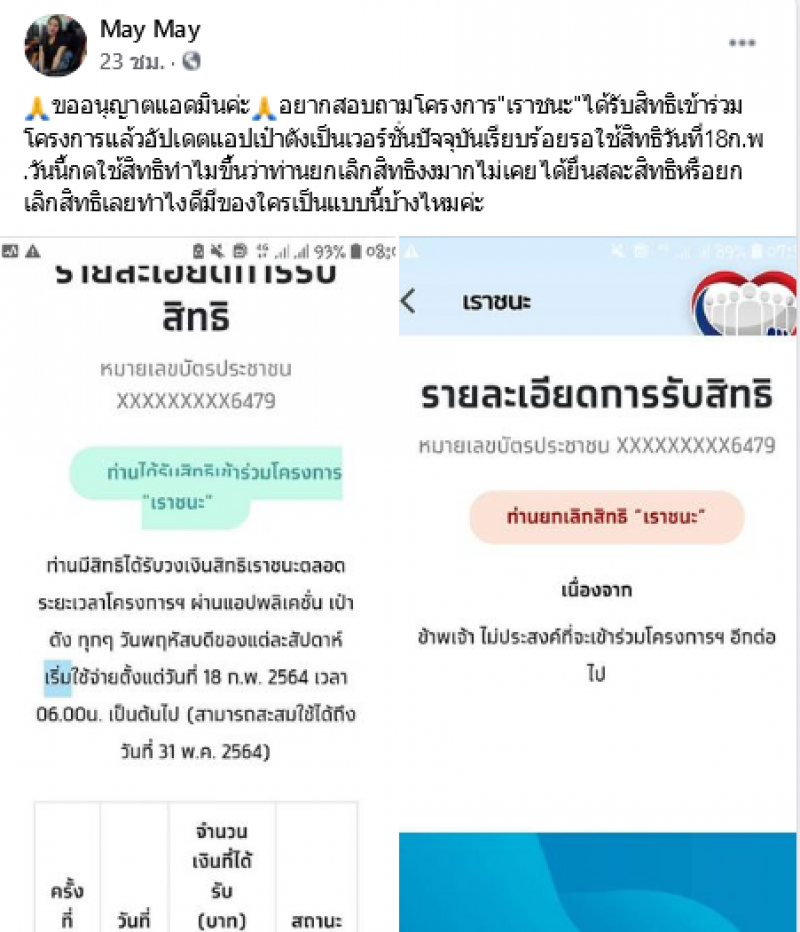The height and width of the screenshot is (932, 800).
Task: Open the post's three-dot overflow menu
Action: (x=741, y=43)
